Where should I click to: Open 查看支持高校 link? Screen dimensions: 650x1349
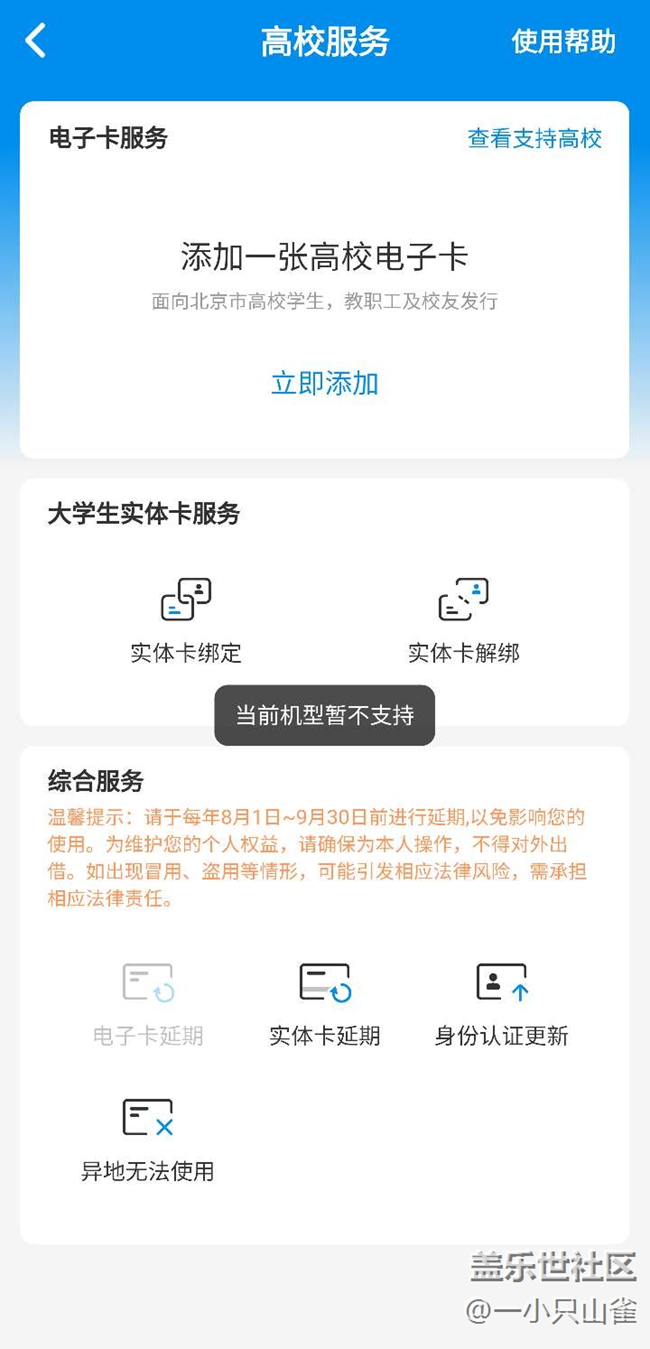534,138
